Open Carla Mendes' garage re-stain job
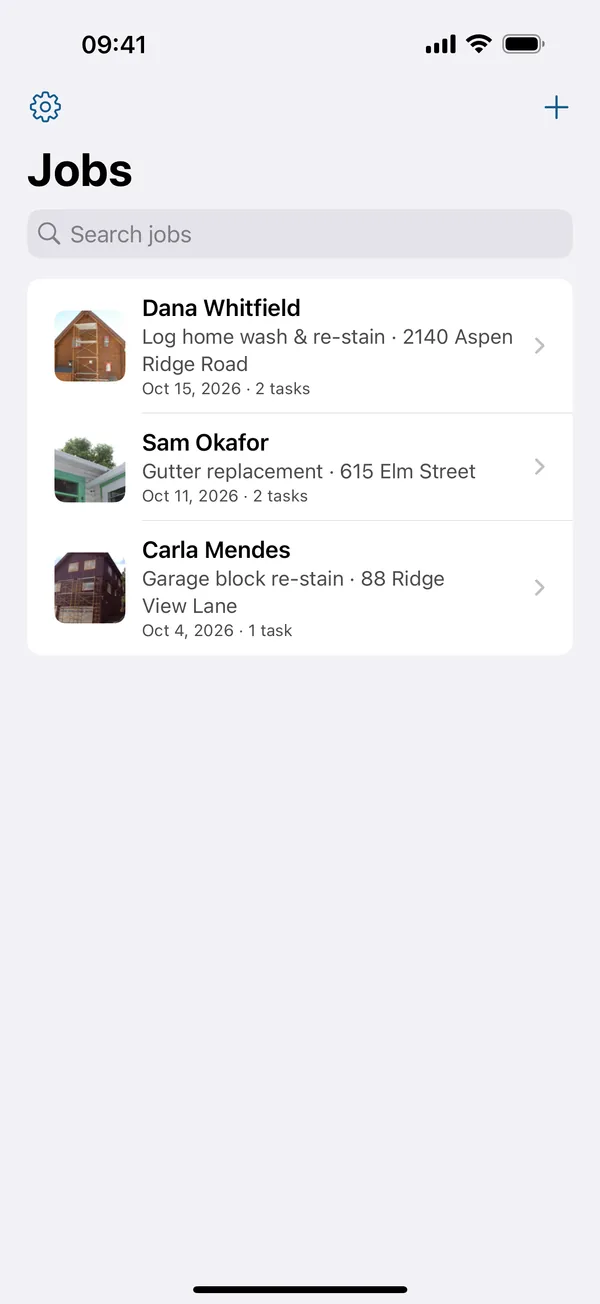 300,588
